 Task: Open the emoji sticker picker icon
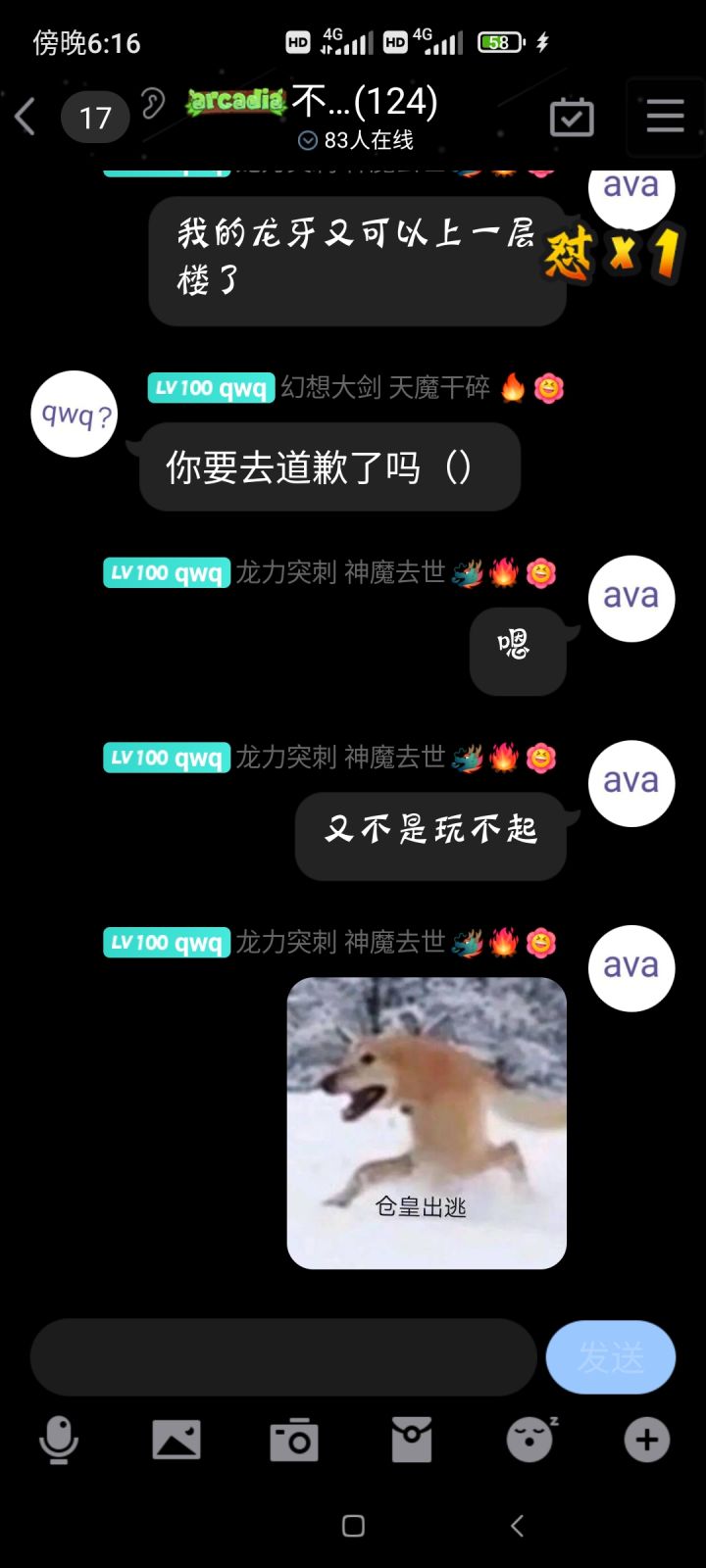coord(529,1439)
